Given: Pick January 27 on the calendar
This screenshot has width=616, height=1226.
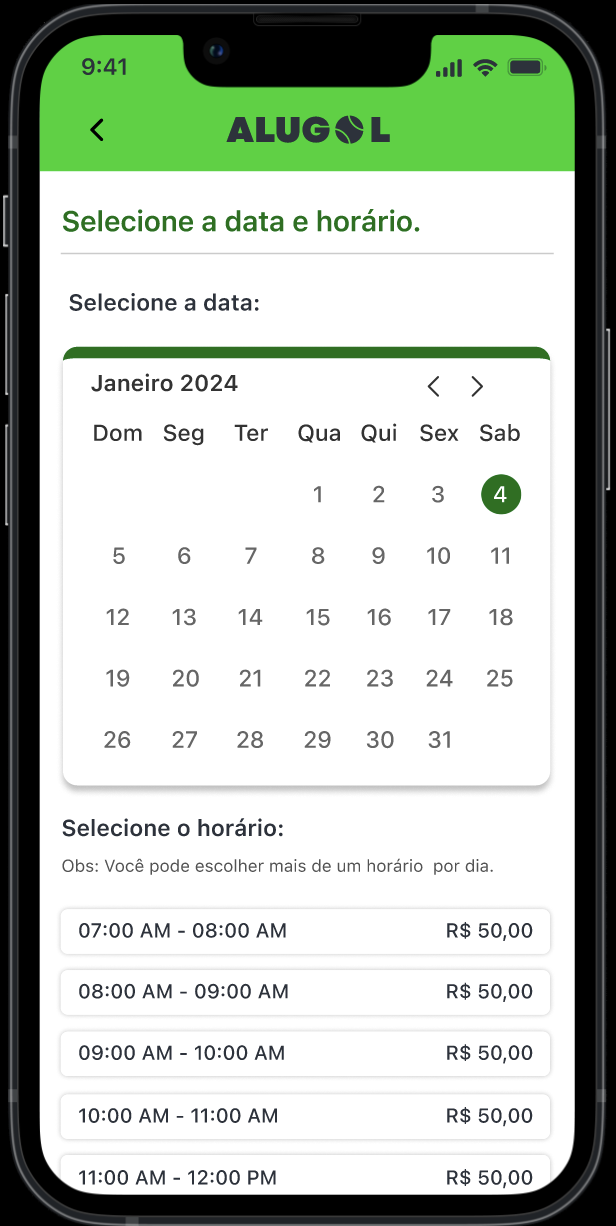Looking at the screenshot, I should [x=184, y=740].
